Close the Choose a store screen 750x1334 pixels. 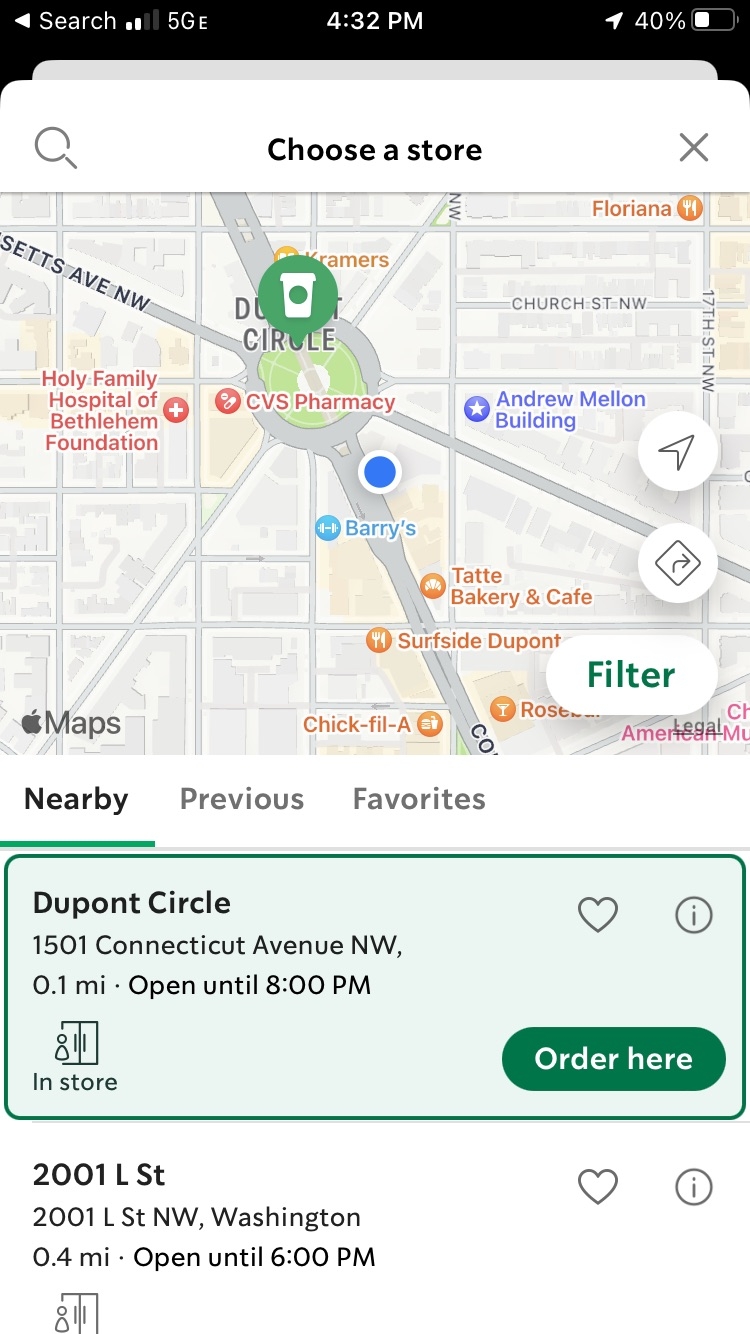pyautogui.click(x=693, y=146)
